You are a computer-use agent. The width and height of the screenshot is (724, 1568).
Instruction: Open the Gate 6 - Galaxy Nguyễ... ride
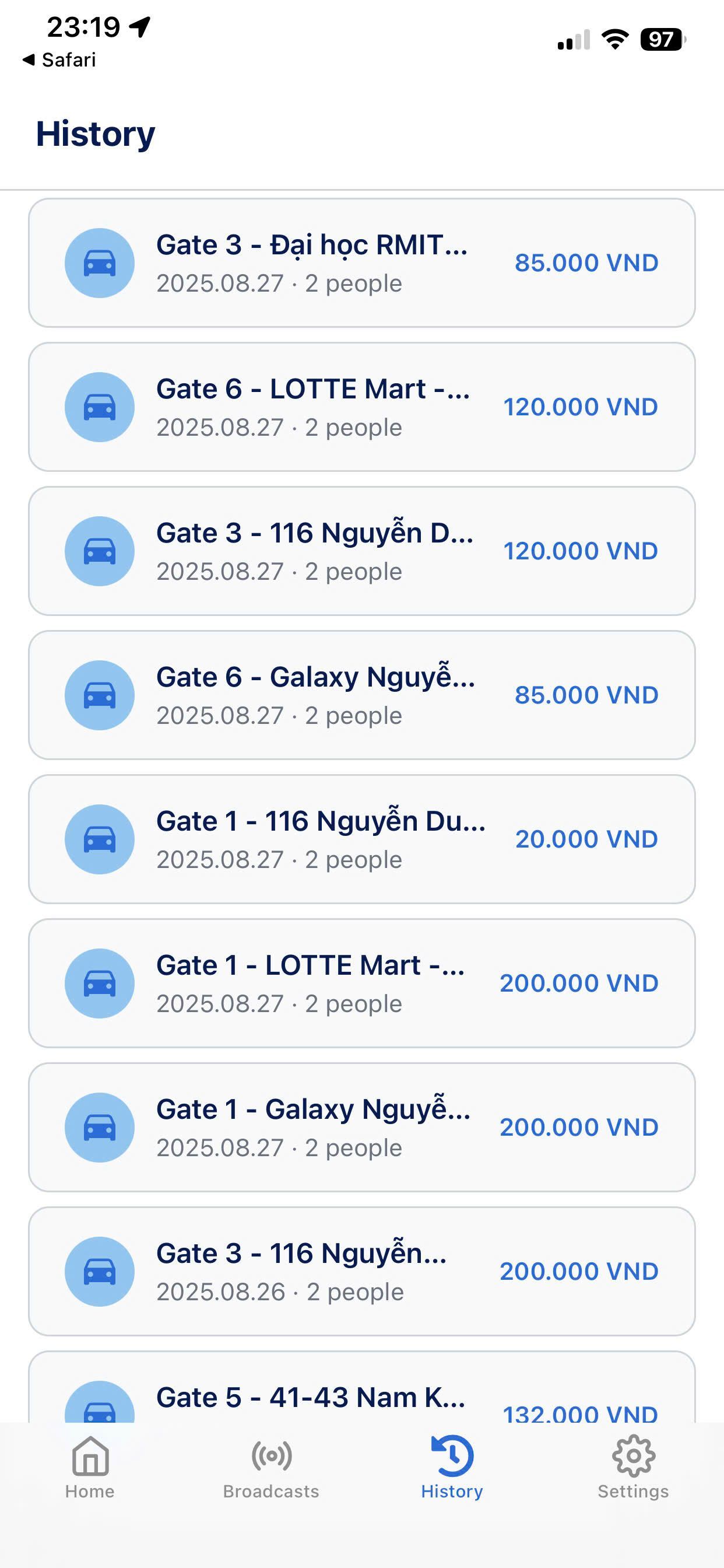point(361,695)
